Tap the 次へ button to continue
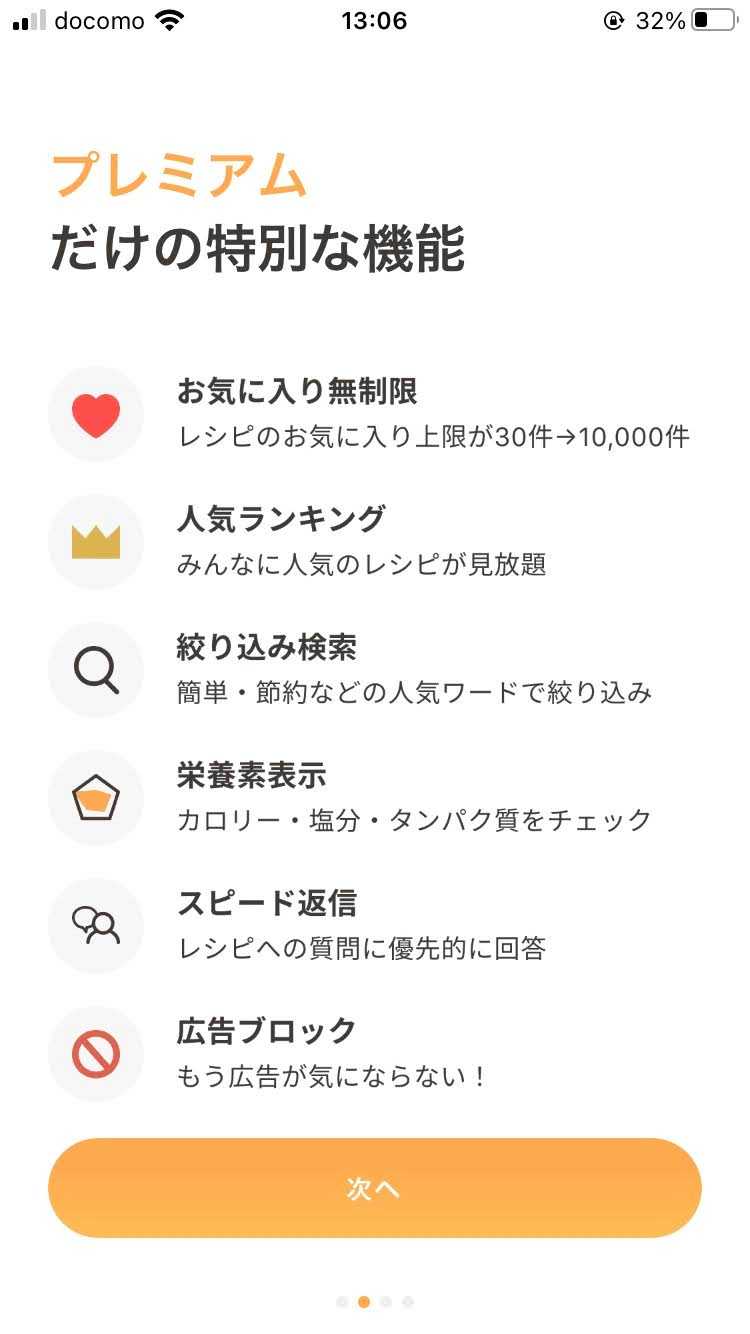This screenshot has height=1334, width=750. [x=374, y=1188]
